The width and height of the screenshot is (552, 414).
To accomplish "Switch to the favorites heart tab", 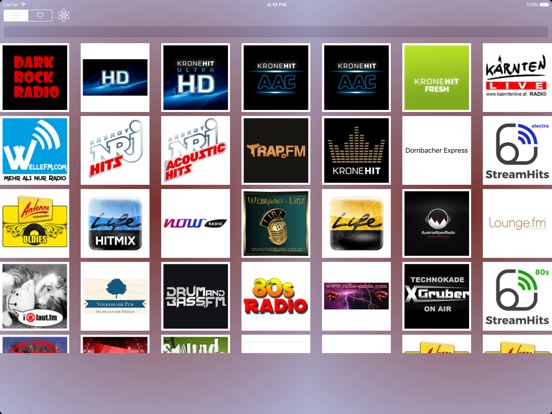I will pyautogui.click(x=40, y=15).
